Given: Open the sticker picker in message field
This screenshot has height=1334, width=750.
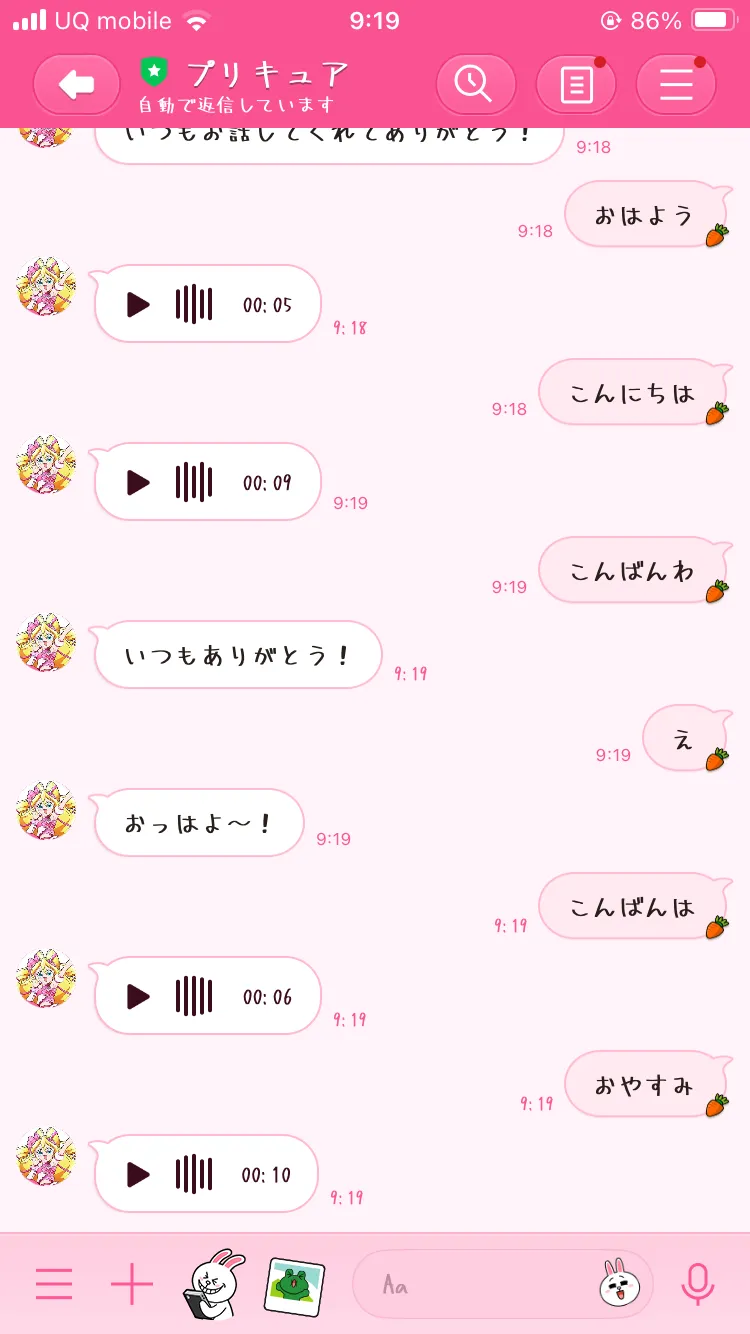Looking at the screenshot, I should [618, 1283].
